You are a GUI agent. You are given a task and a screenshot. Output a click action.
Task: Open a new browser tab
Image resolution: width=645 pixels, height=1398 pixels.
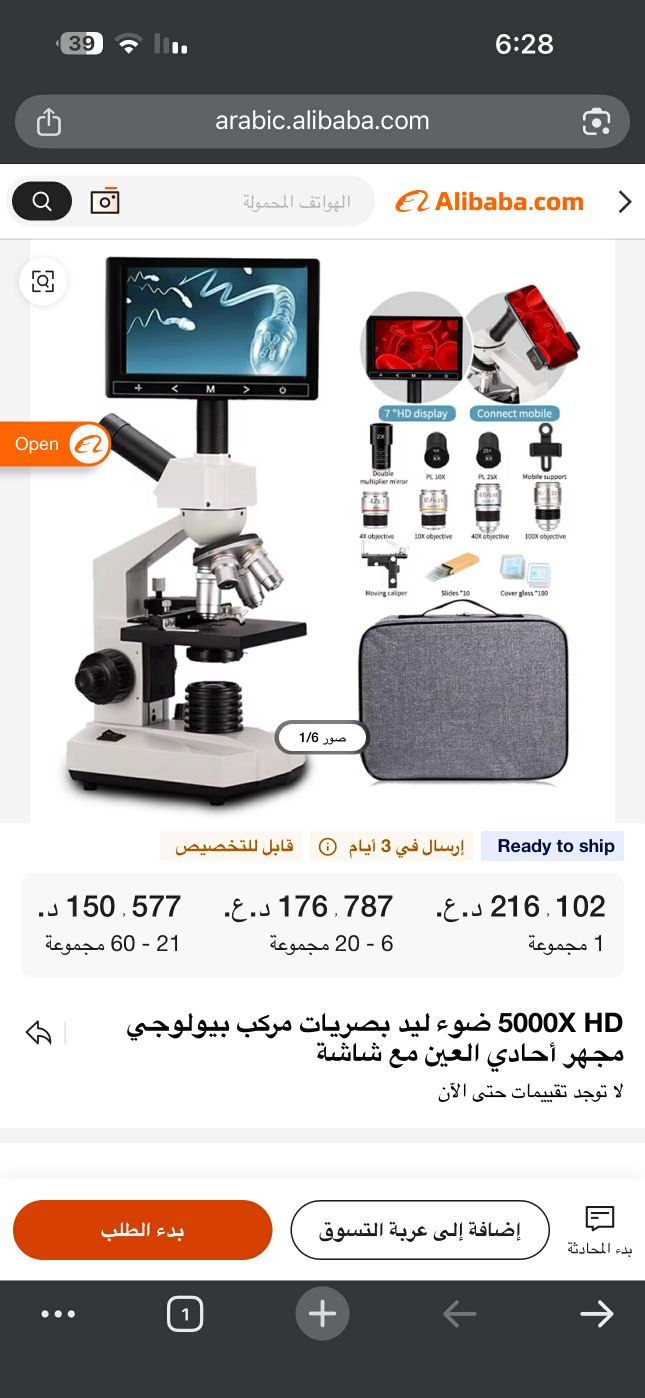click(x=322, y=1314)
